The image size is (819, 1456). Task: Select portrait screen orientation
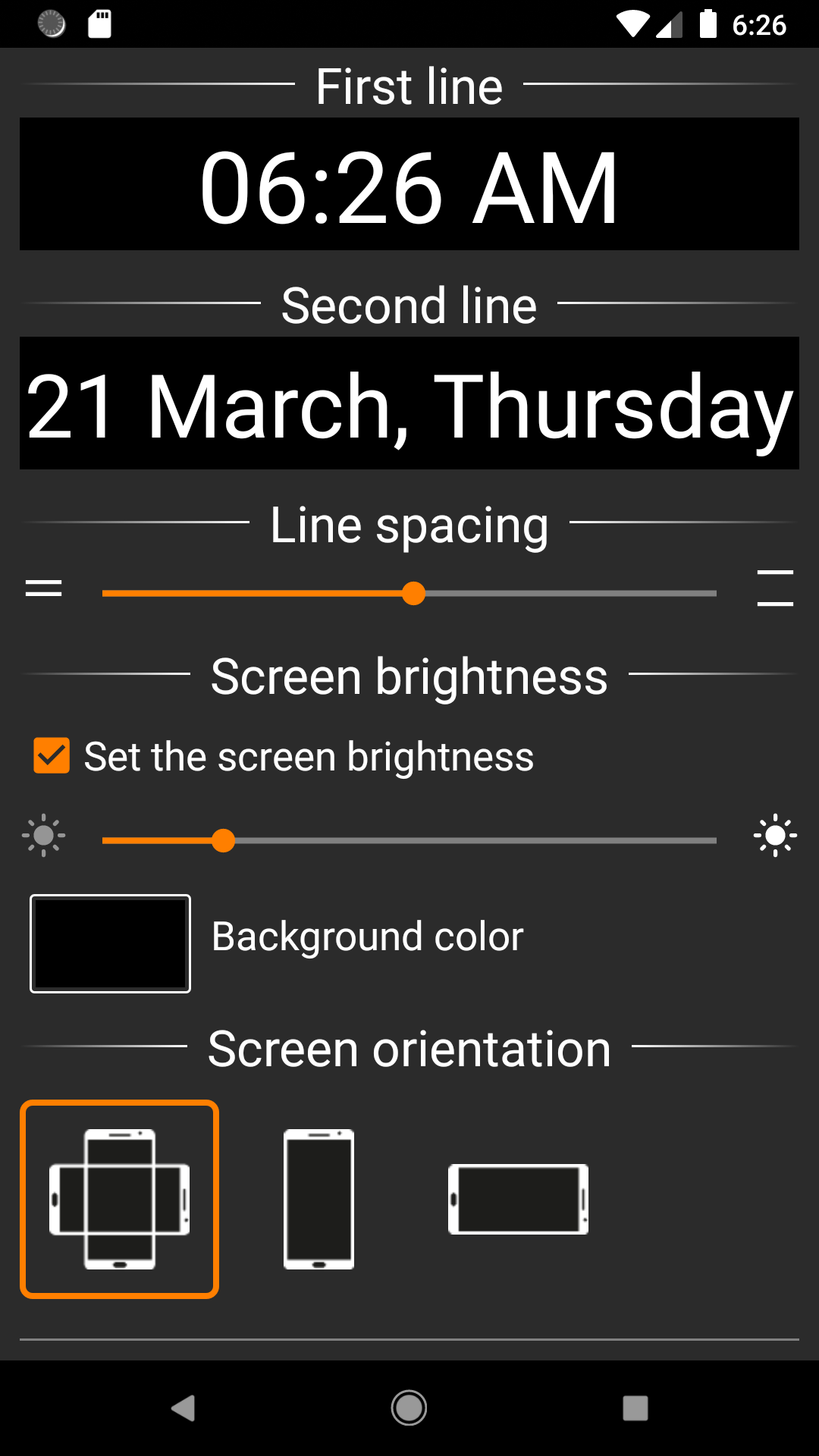(318, 1199)
